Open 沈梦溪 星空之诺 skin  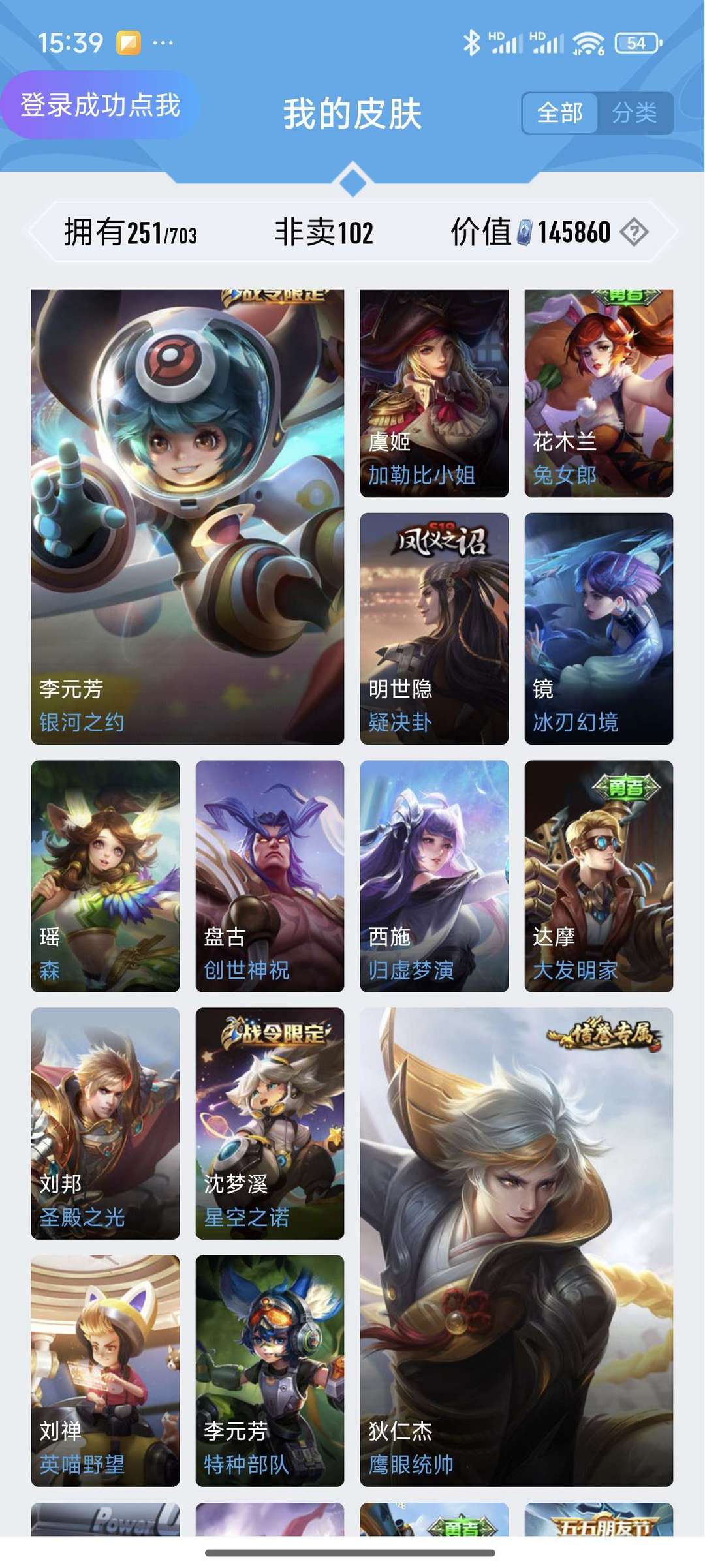pos(270,1124)
